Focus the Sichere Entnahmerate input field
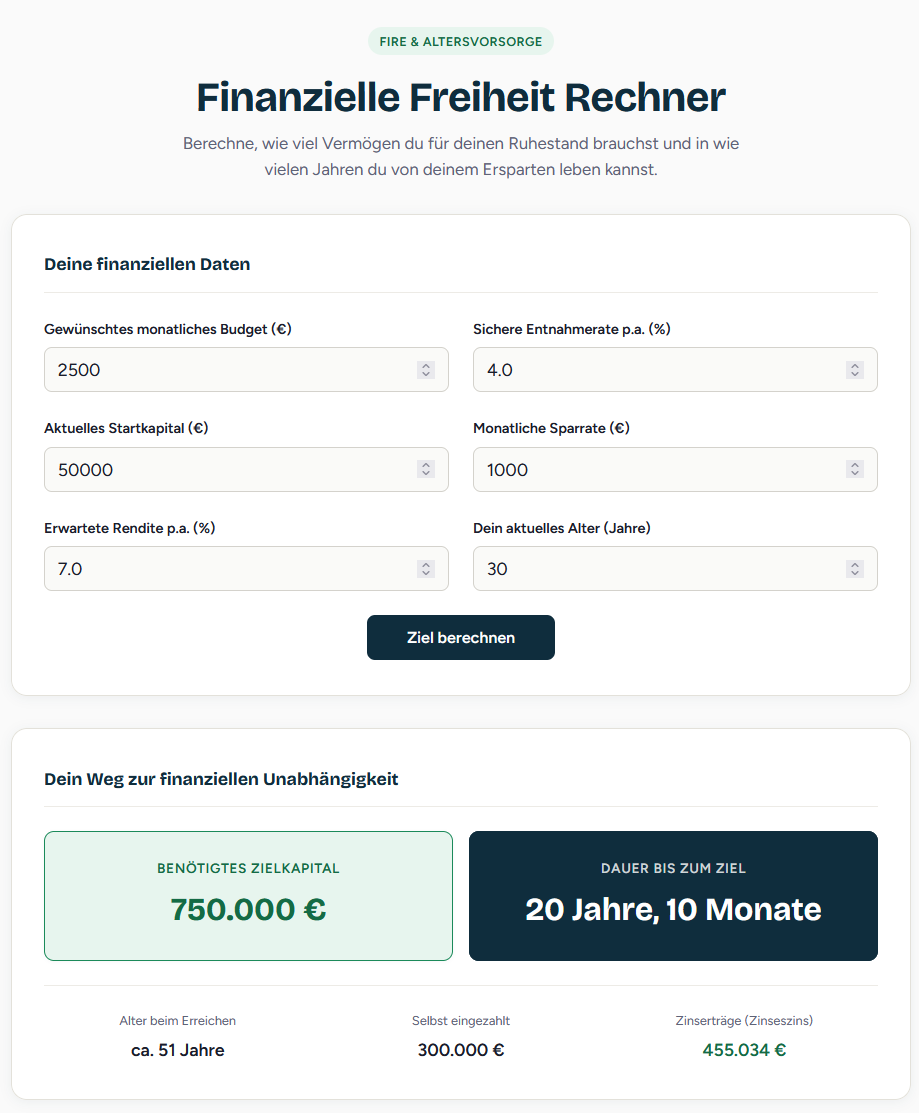 tap(650, 369)
